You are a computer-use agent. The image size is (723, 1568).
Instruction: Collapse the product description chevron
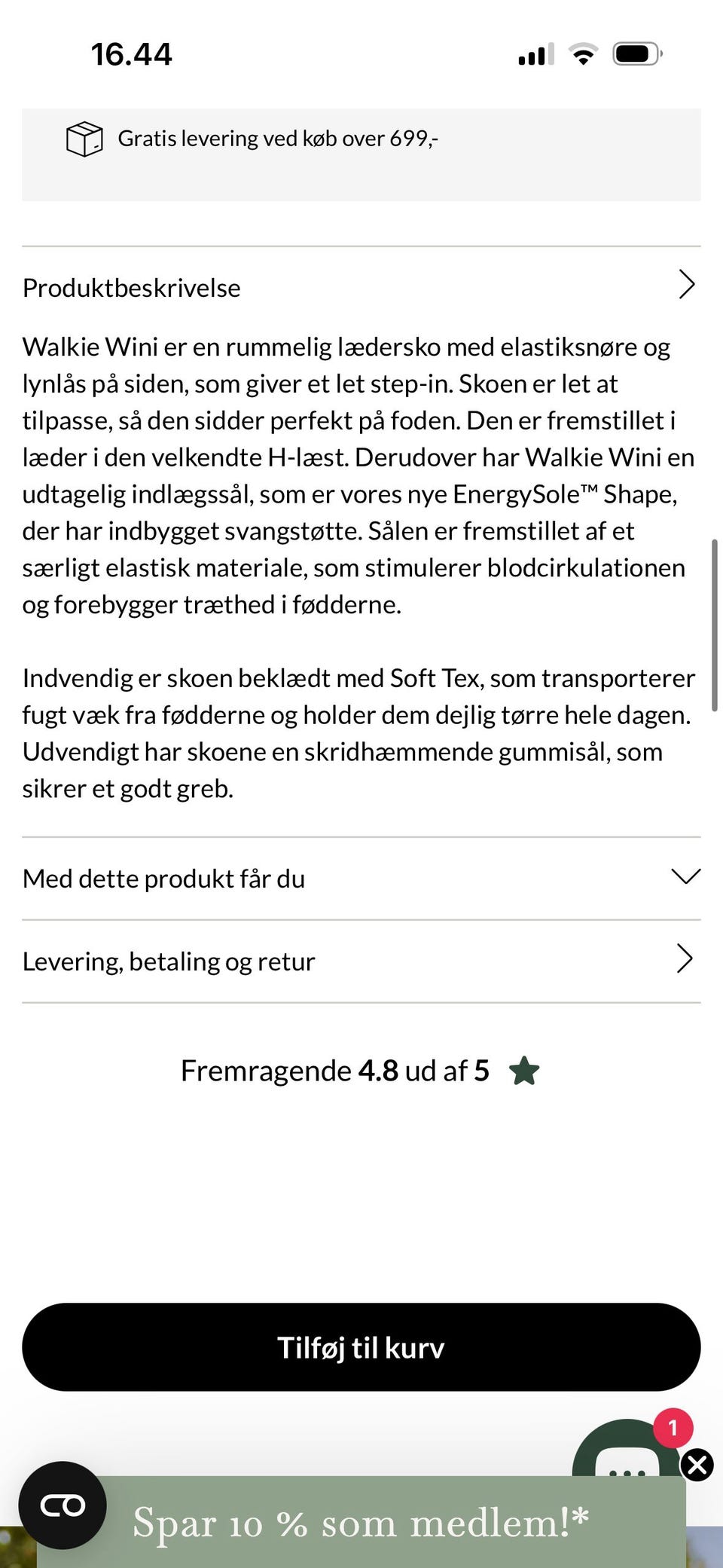coord(686,286)
